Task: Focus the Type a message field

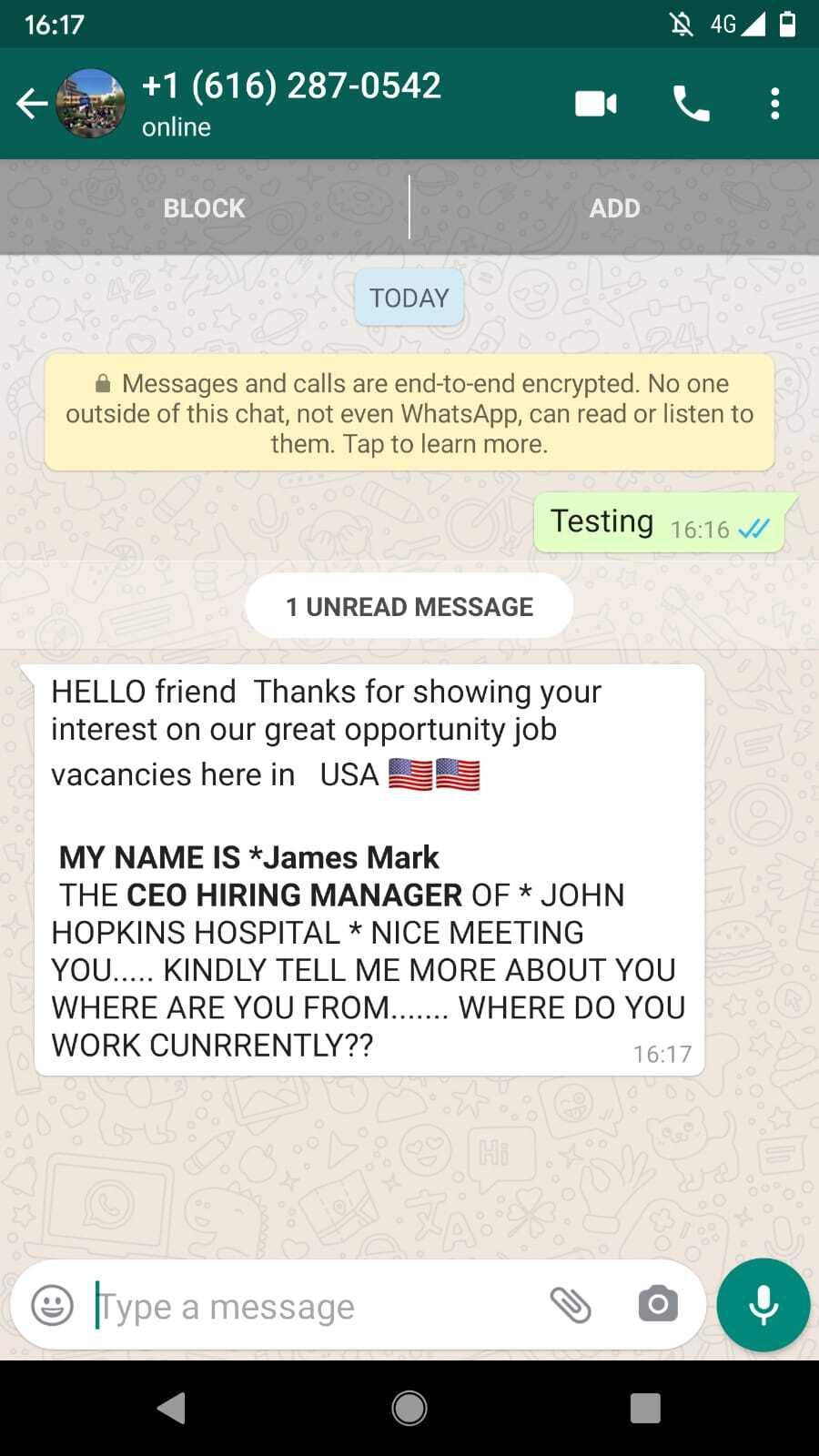Action: [309, 1307]
